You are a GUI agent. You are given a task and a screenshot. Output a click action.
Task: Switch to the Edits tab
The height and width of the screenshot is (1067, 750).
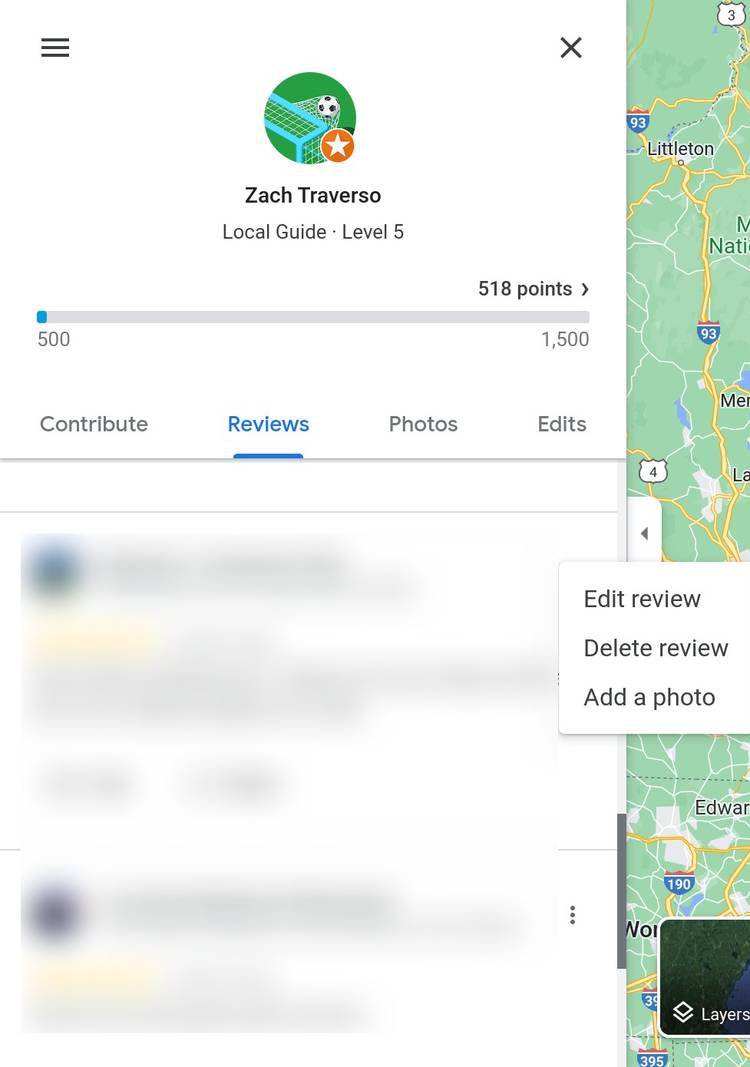click(x=561, y=423)
